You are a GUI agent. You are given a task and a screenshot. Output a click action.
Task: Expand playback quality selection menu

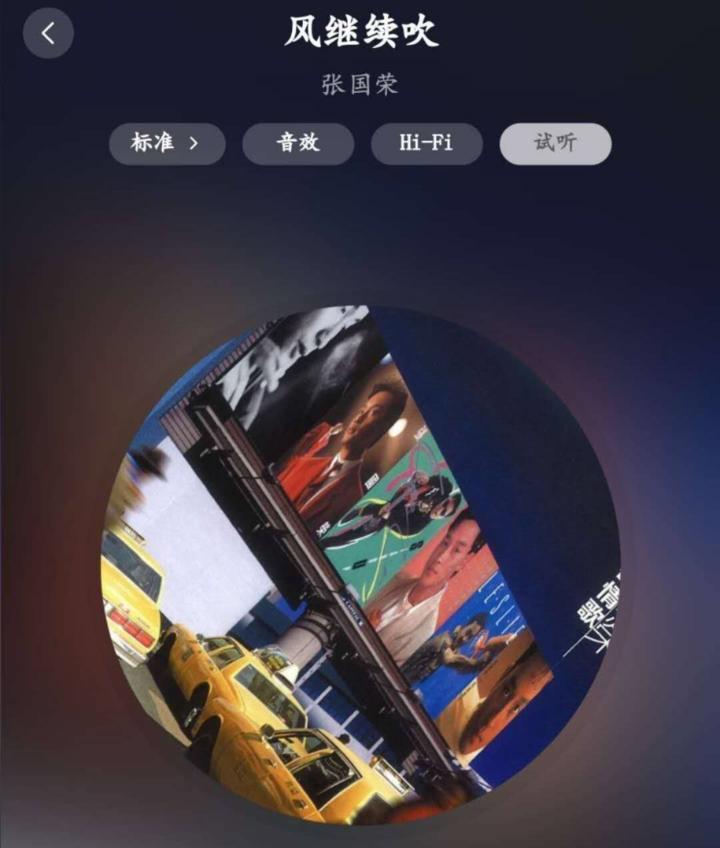pyautogui.click(x=166, y=143)
